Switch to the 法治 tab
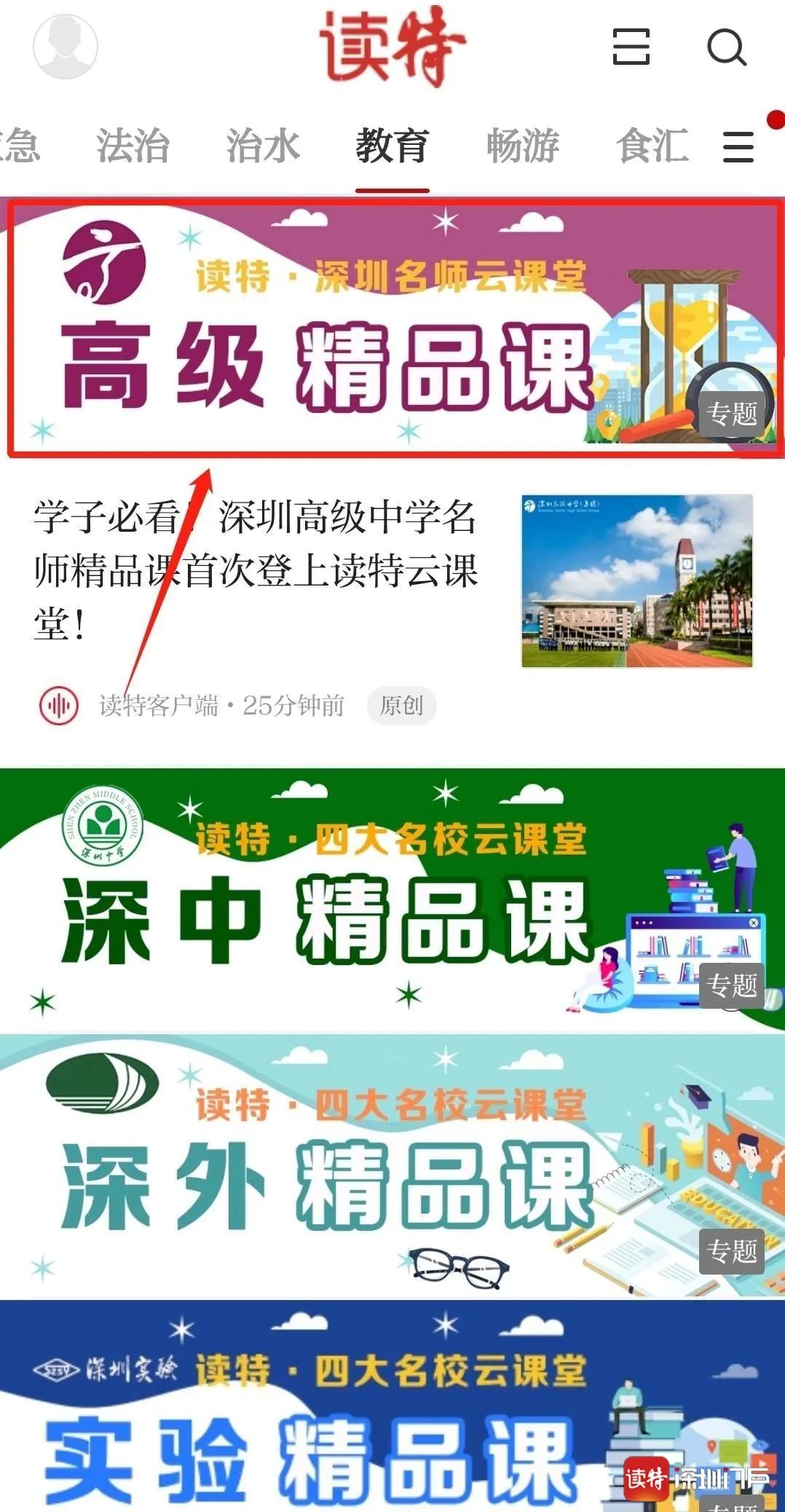 click(x=133, y=146)
